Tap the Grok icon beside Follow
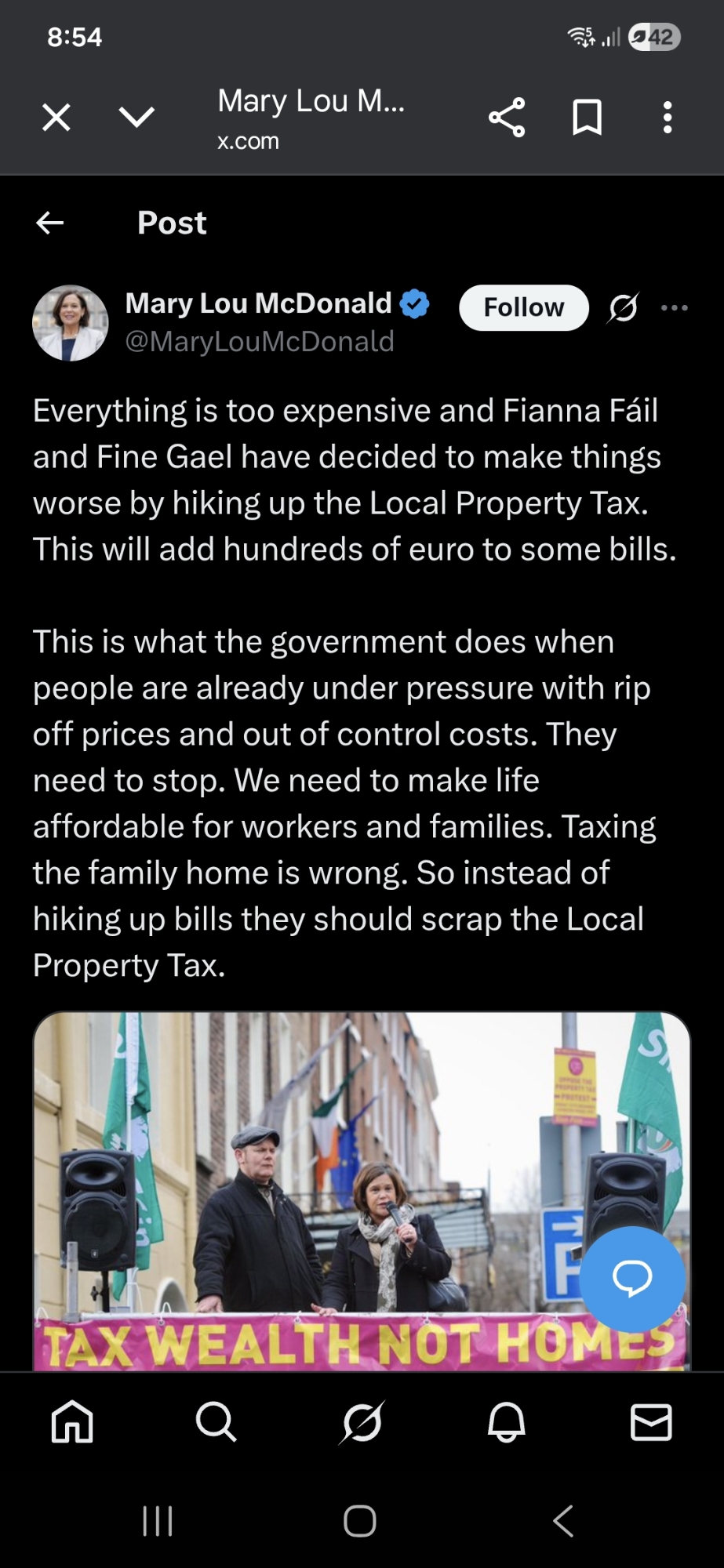Image resolution: width=724 pixels, height=1568 pixels. (624, 307)
